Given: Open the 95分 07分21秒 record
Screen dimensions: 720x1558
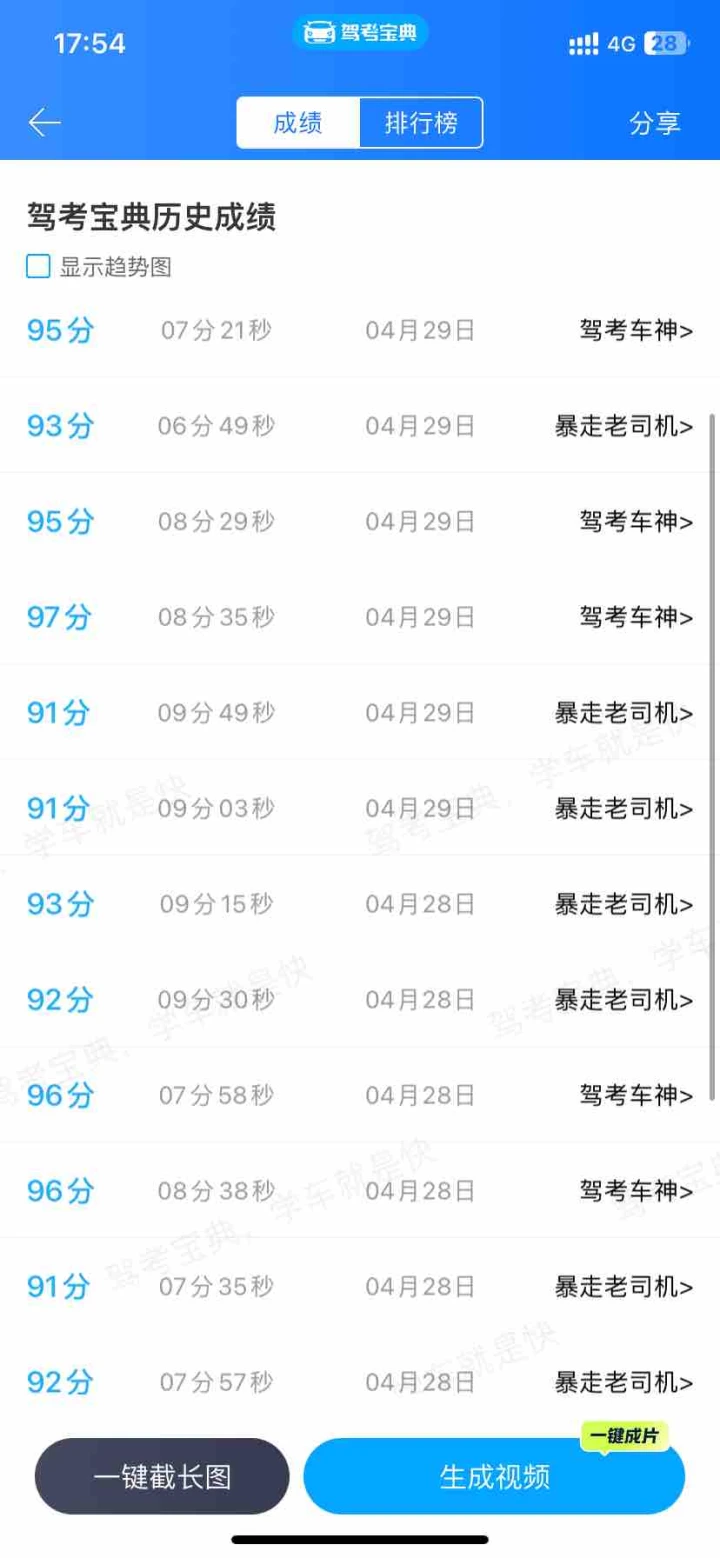Looking at the screenshot, I should (360, 330).
